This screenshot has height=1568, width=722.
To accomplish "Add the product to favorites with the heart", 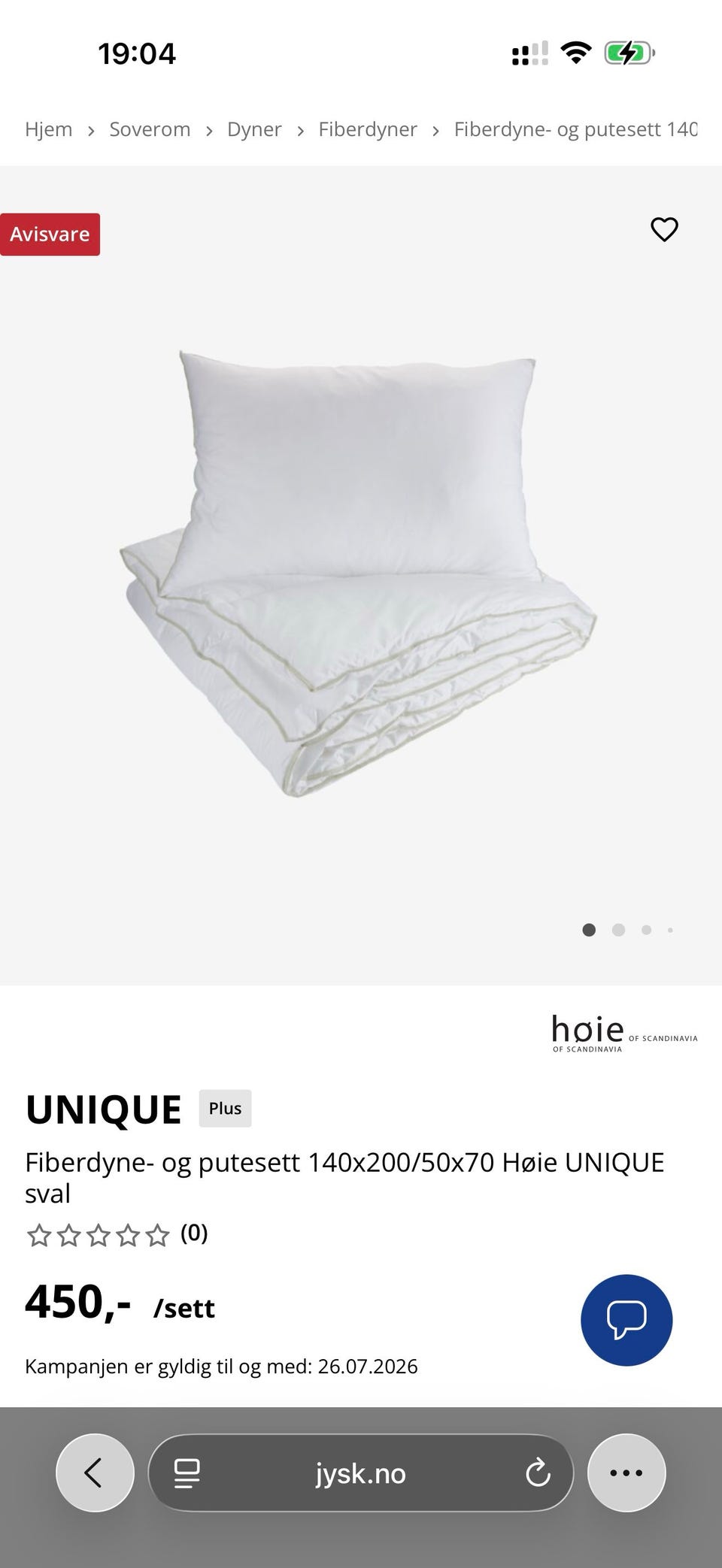I will coord(664,229).
